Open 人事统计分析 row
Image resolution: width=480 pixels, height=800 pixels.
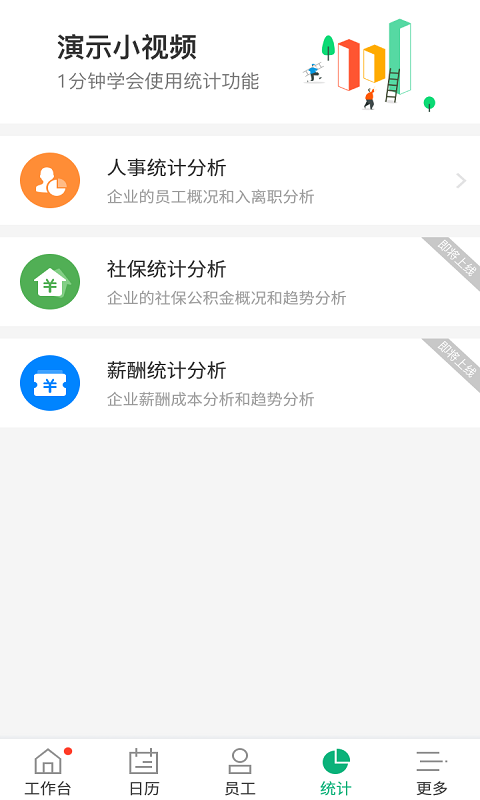pos(240,181)
